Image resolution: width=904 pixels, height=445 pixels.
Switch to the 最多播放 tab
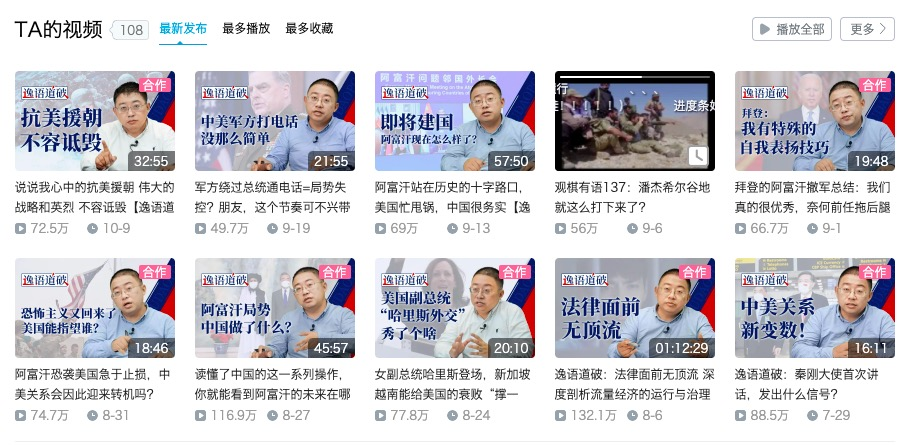pos(246,29)
